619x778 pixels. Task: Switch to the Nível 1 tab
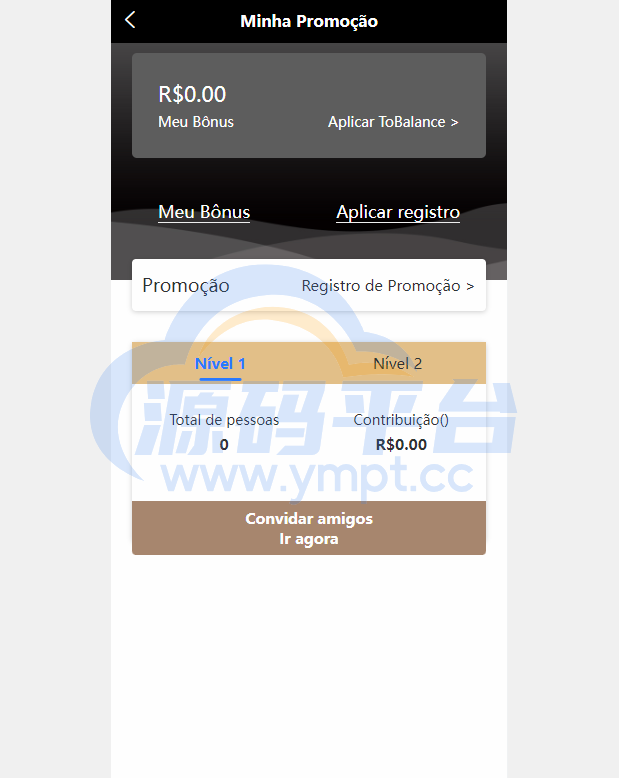coord(220,364)
